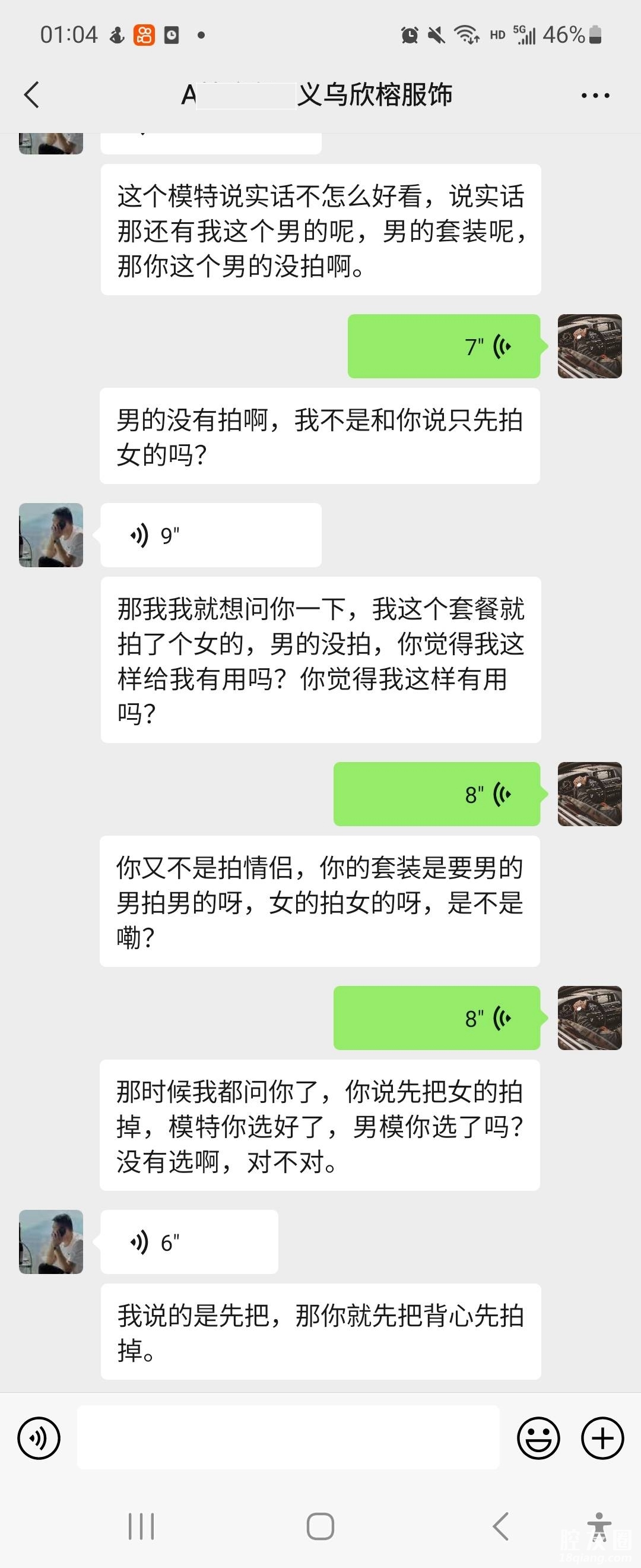Focus the message text field

pyautogui.click(x=288, y=1438)
